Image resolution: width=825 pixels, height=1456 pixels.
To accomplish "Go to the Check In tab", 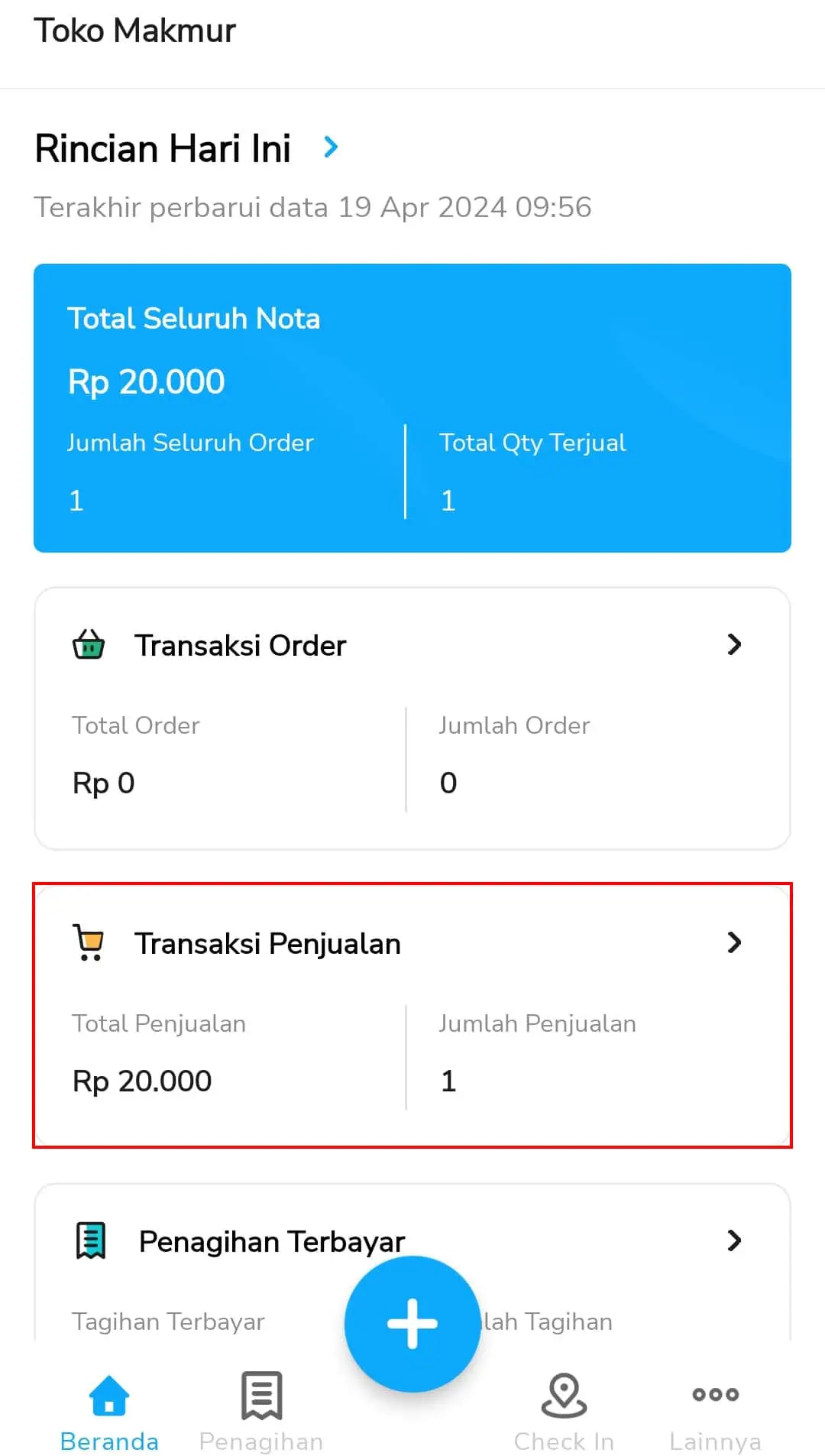I will (564, 1414).
